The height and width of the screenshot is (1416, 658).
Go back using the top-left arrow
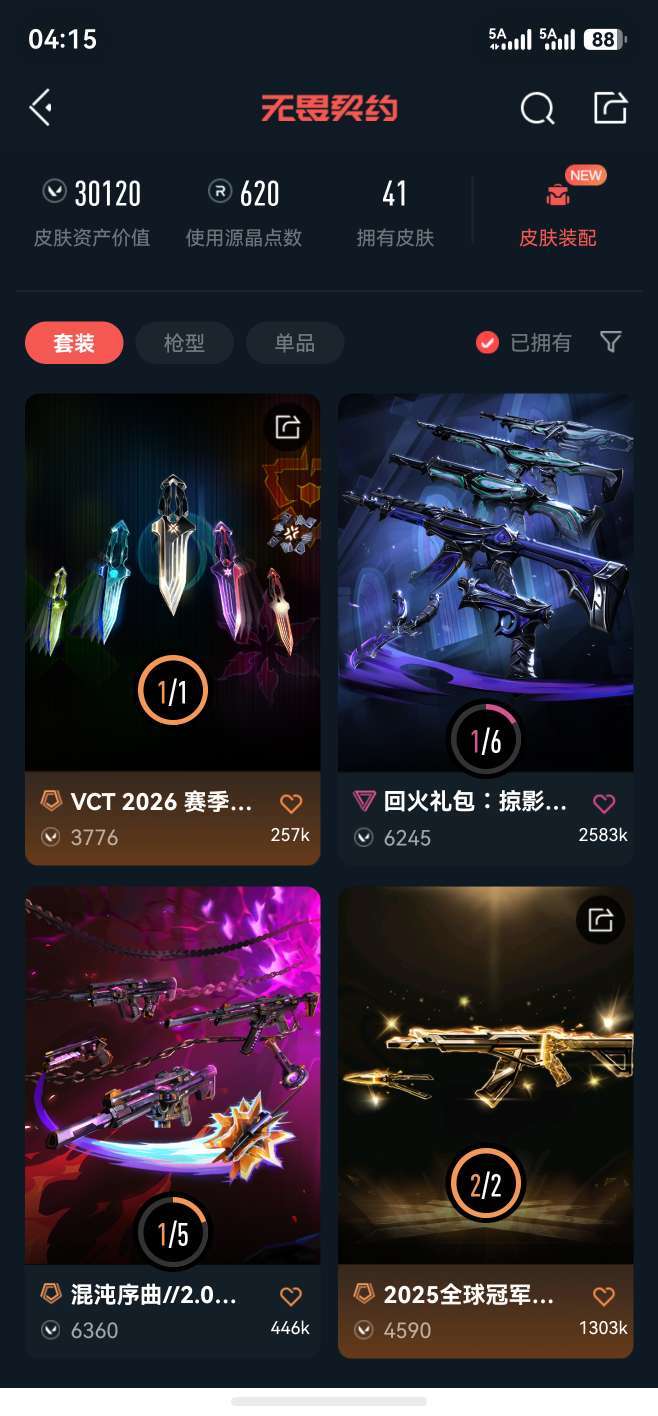click(x=41, y=107)
